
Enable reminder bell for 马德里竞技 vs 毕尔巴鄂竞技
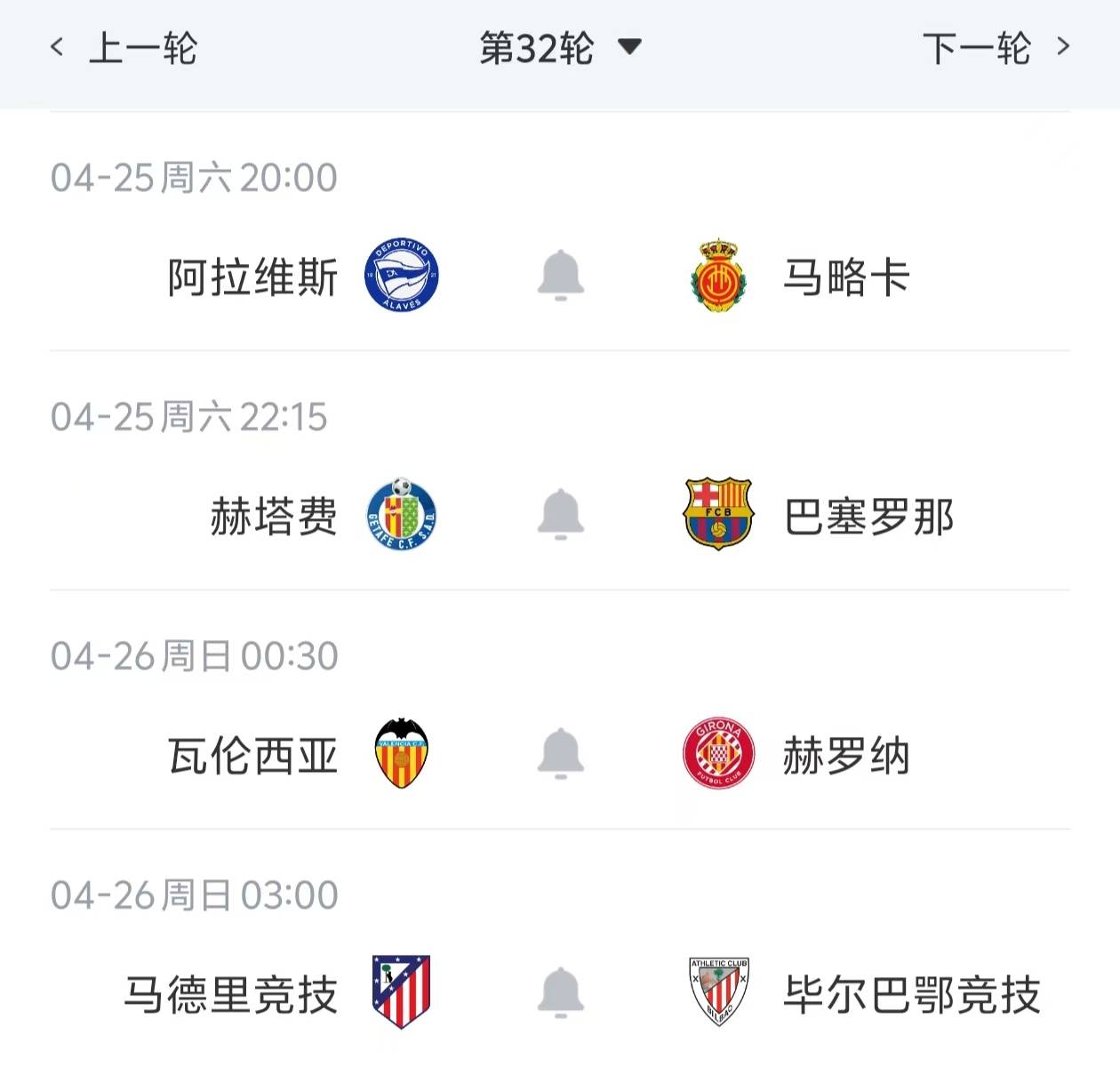[x=561, y=992]
